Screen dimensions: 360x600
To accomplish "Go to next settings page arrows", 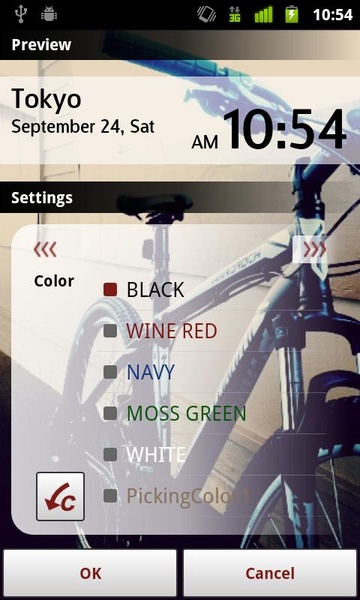I will click(310, 249).
